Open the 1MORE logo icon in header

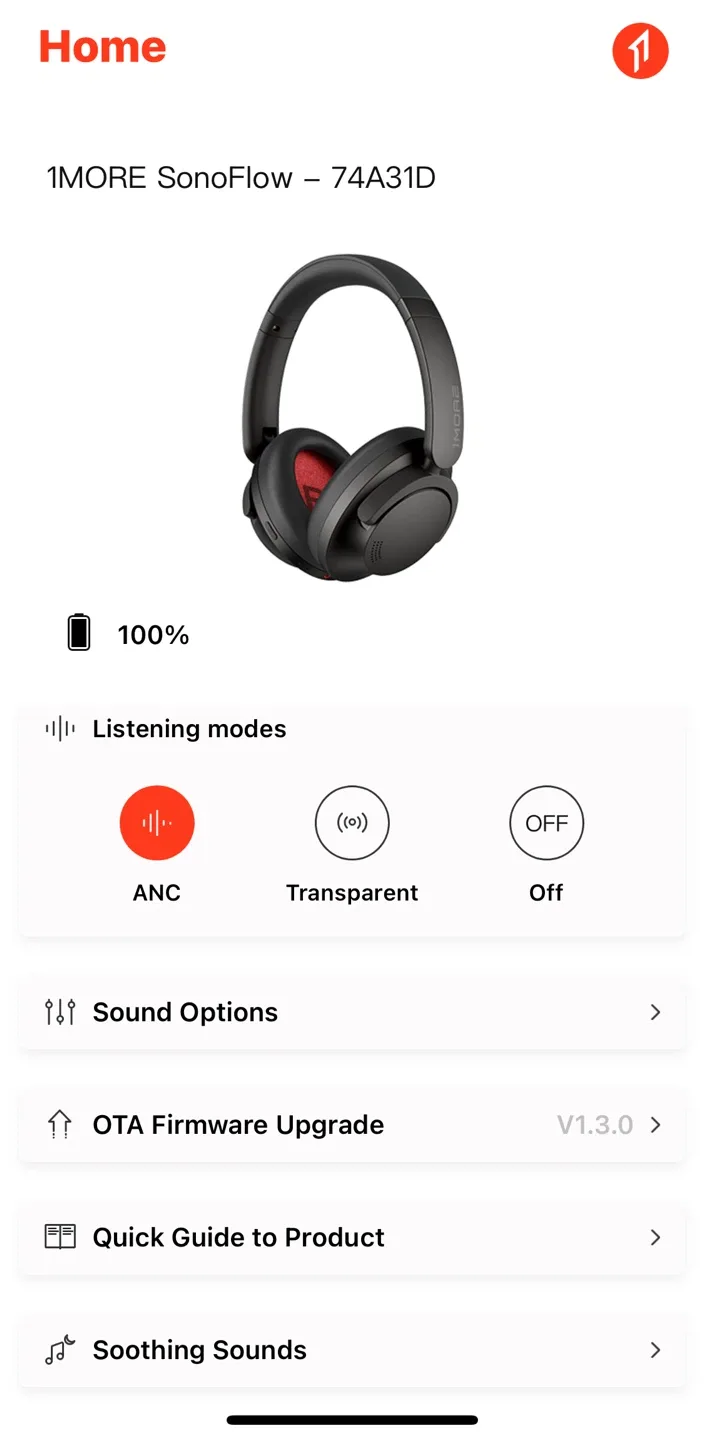click(640, 50)
